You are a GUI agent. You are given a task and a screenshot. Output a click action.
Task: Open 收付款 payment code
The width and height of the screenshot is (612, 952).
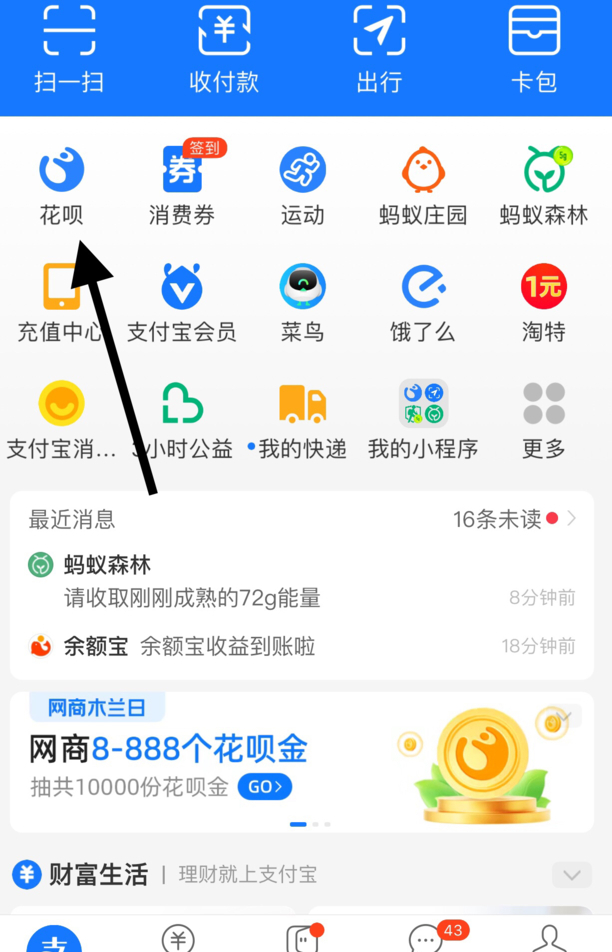(x=224, y=48)
